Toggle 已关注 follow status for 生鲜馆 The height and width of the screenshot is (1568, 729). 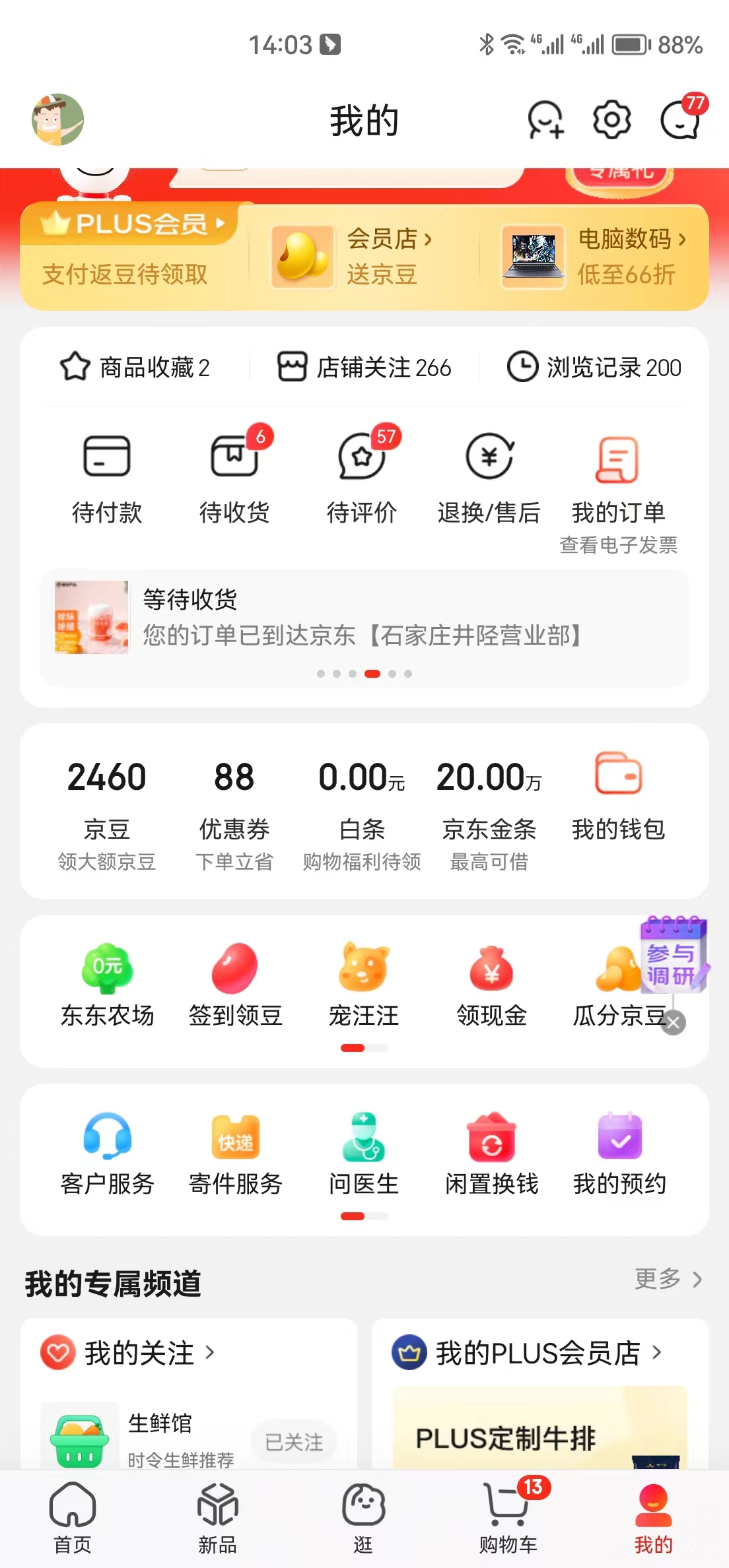tap(295, 1442)
